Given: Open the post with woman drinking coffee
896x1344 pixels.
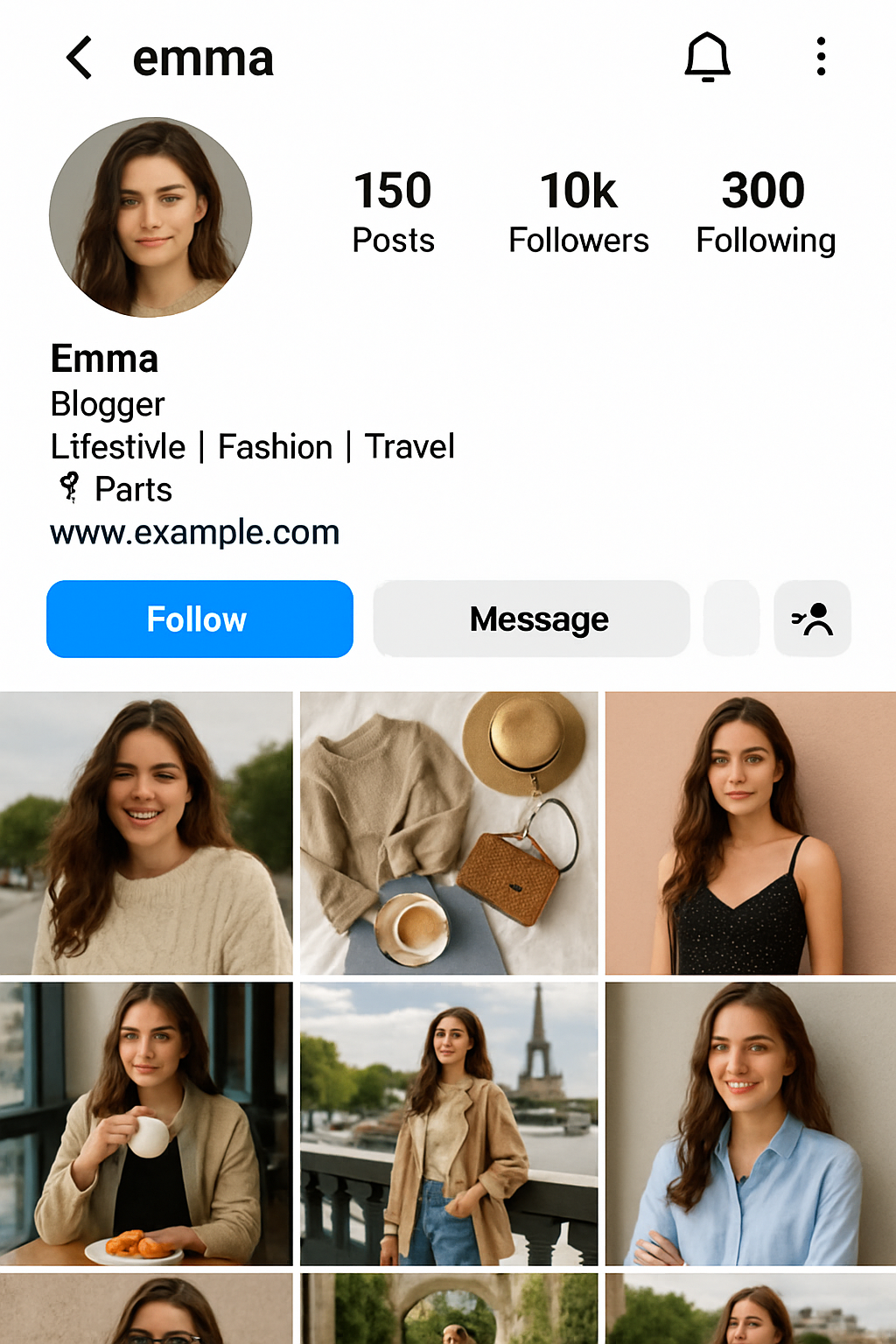Looking at the screenshot, I should (146, 1123).
